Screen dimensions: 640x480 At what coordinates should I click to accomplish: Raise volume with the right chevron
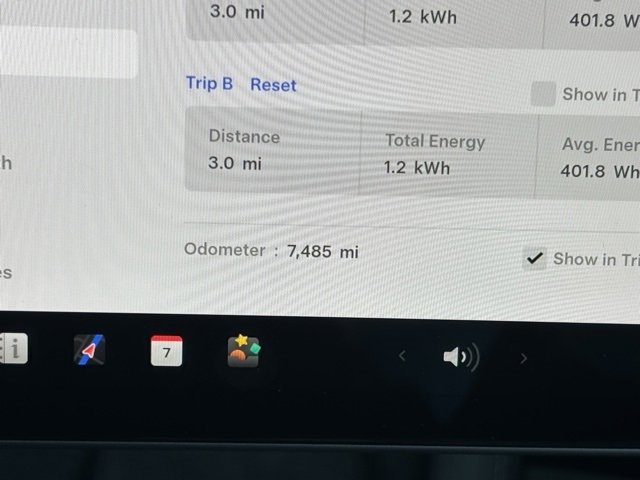pos(522,357)
